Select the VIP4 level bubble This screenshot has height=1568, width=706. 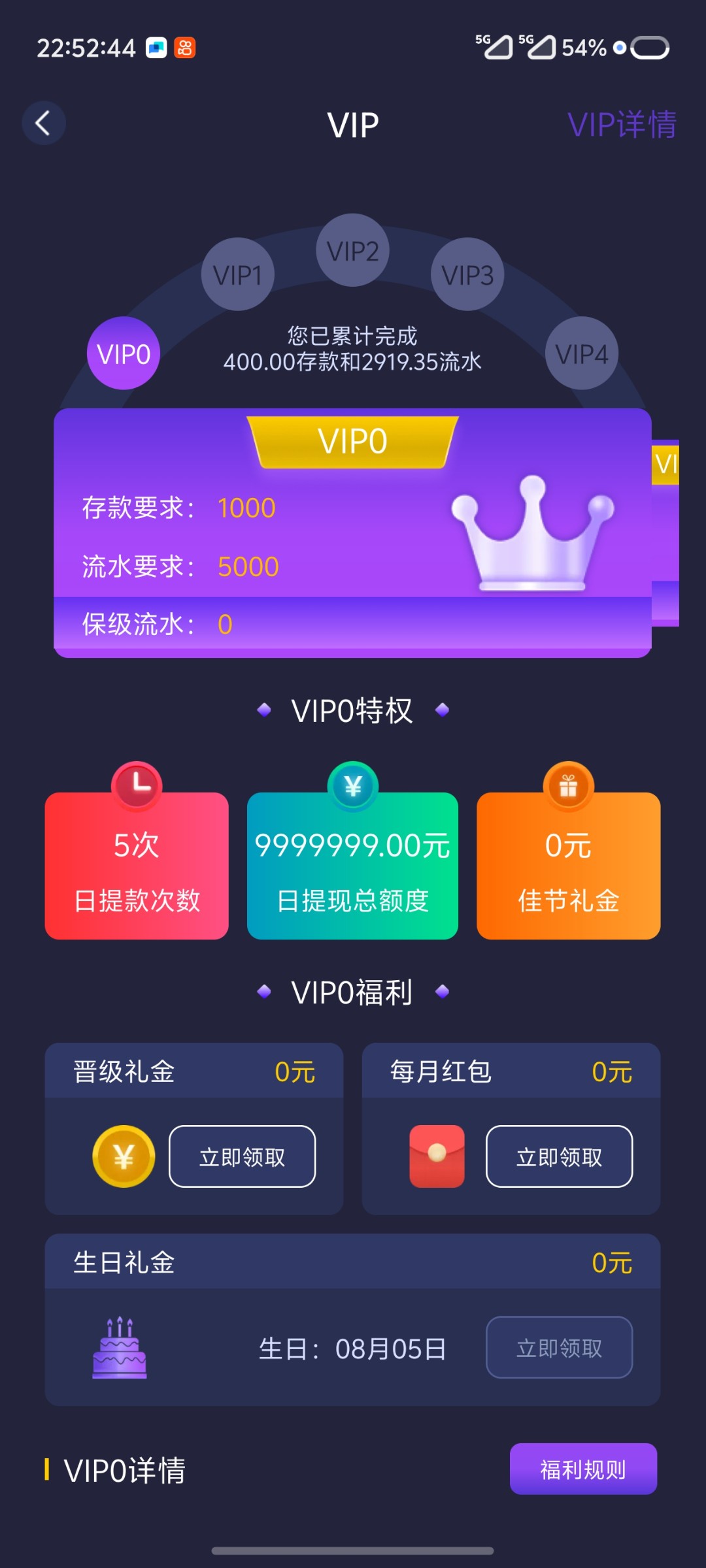point(581,353)
